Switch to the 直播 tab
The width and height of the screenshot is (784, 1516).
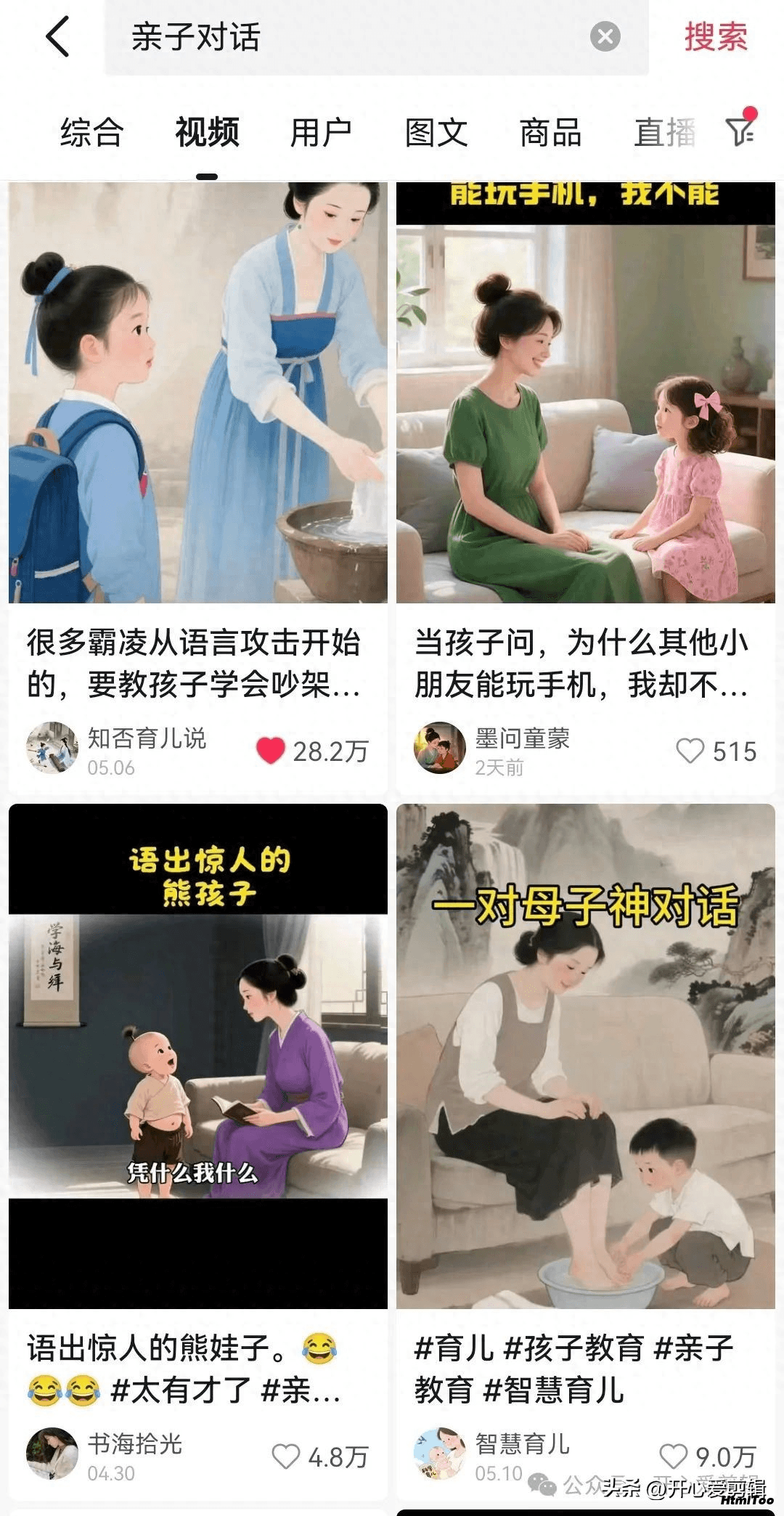click(664, 133)
